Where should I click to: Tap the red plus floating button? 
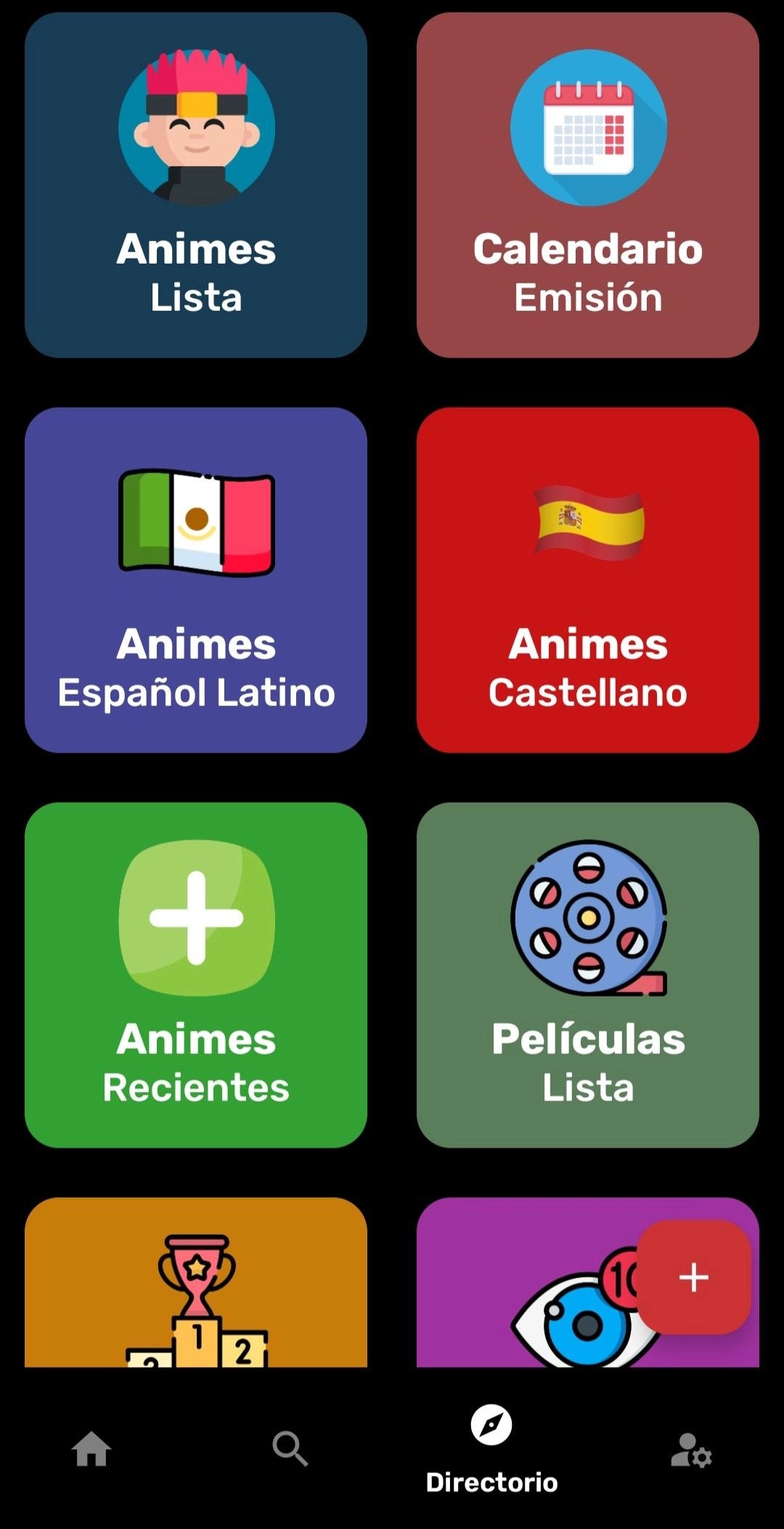point(693,1277)
